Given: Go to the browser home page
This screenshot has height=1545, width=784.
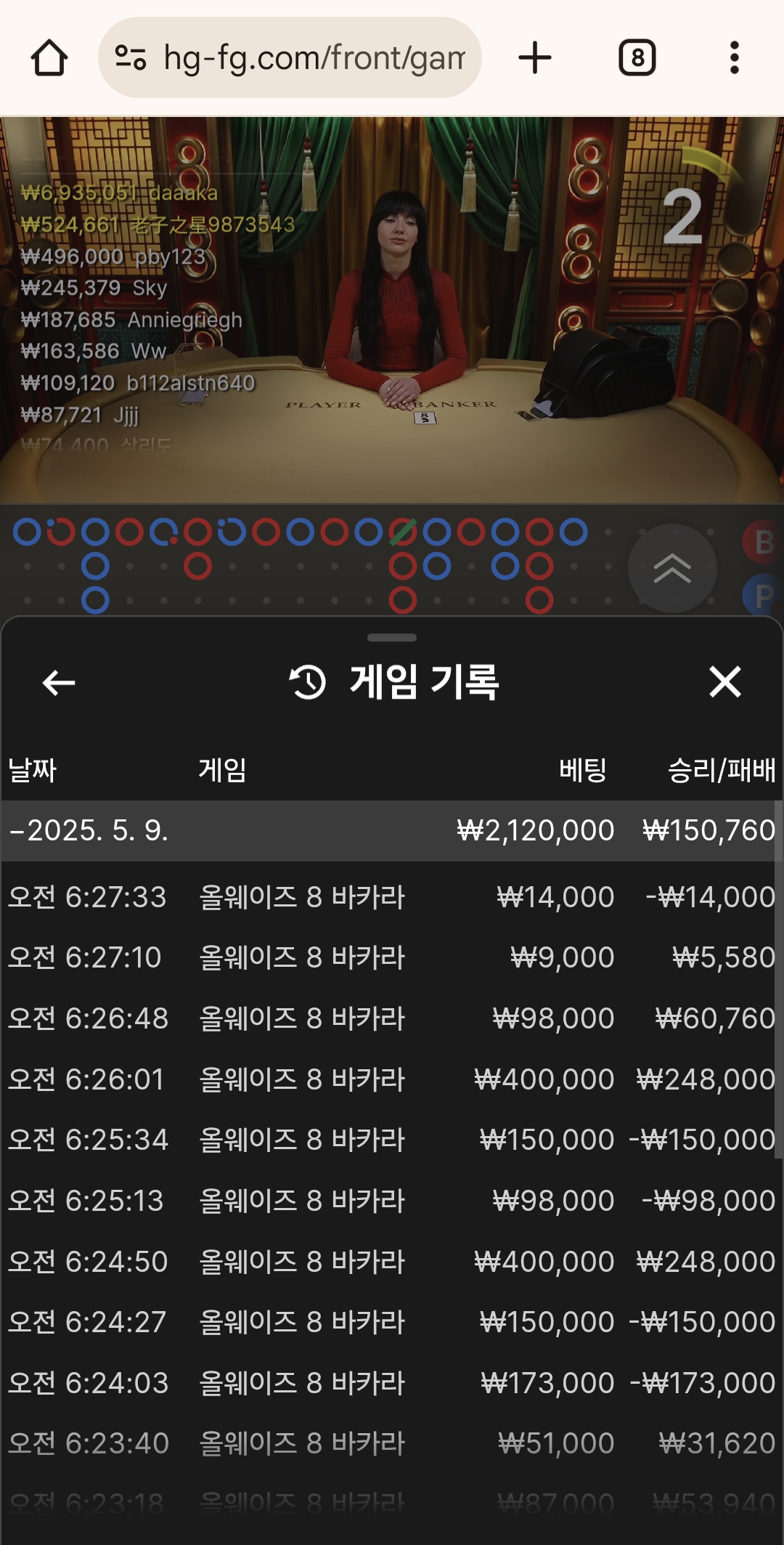Looking at the screenshot, I should 49,58.
